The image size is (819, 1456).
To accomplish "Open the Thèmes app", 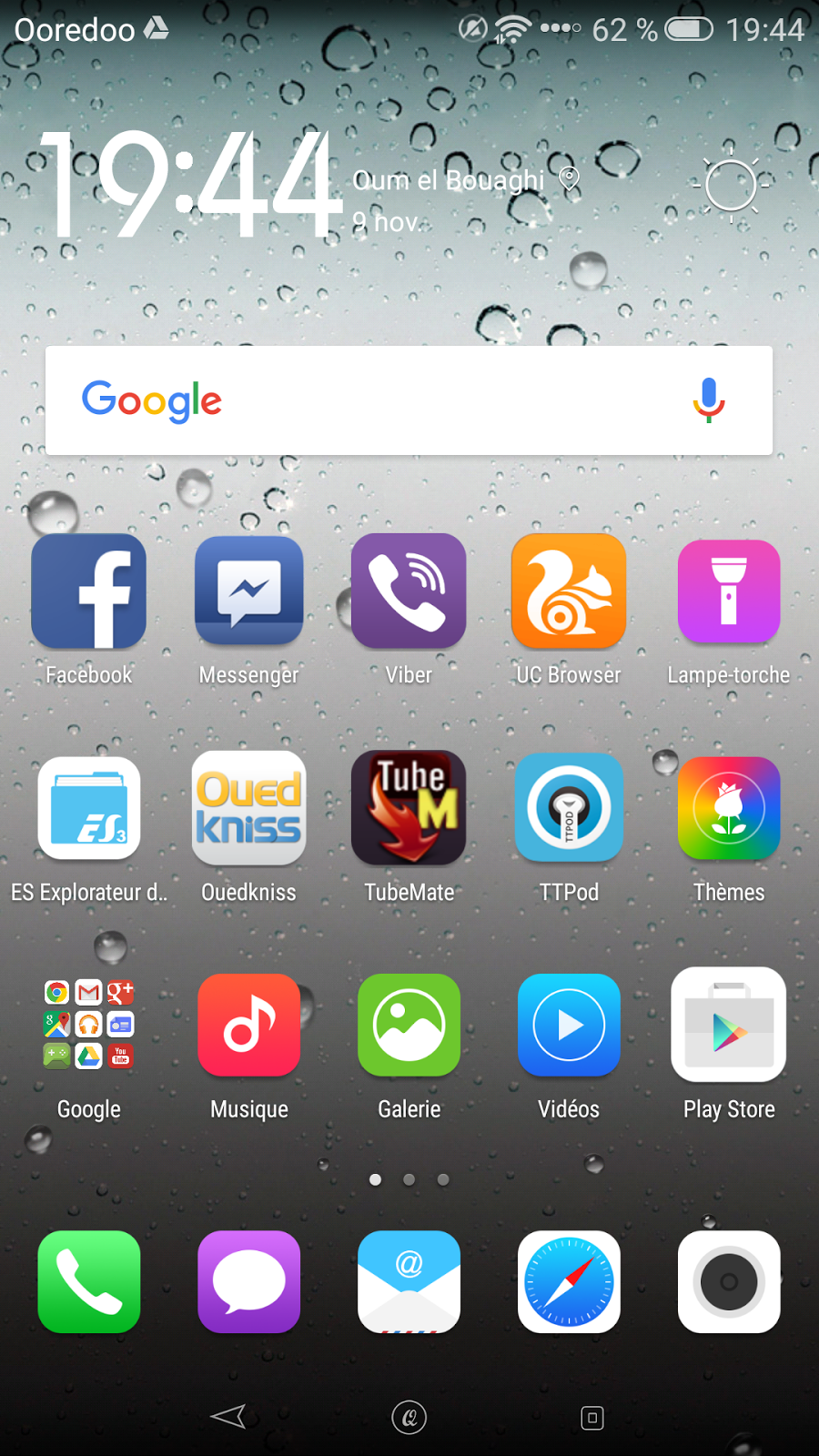I will coord(729,808).
